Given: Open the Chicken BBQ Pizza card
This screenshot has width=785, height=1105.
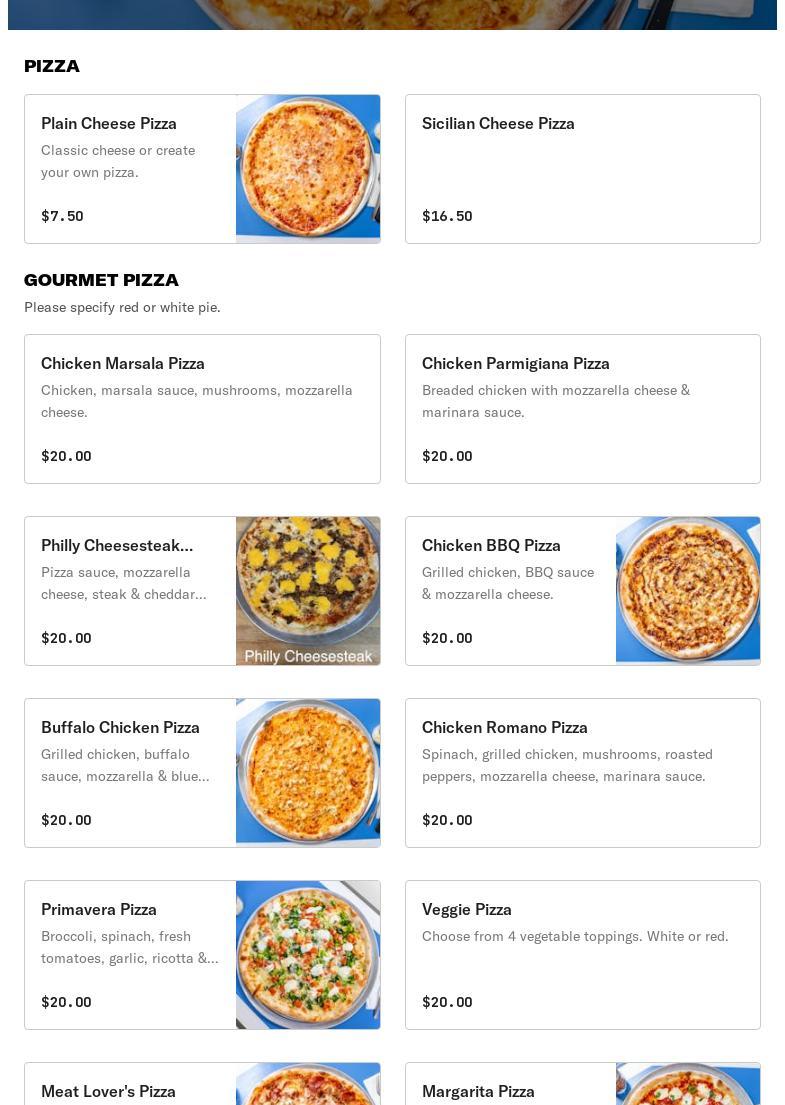Looking at the screenshot, I should tap(582, 591).
